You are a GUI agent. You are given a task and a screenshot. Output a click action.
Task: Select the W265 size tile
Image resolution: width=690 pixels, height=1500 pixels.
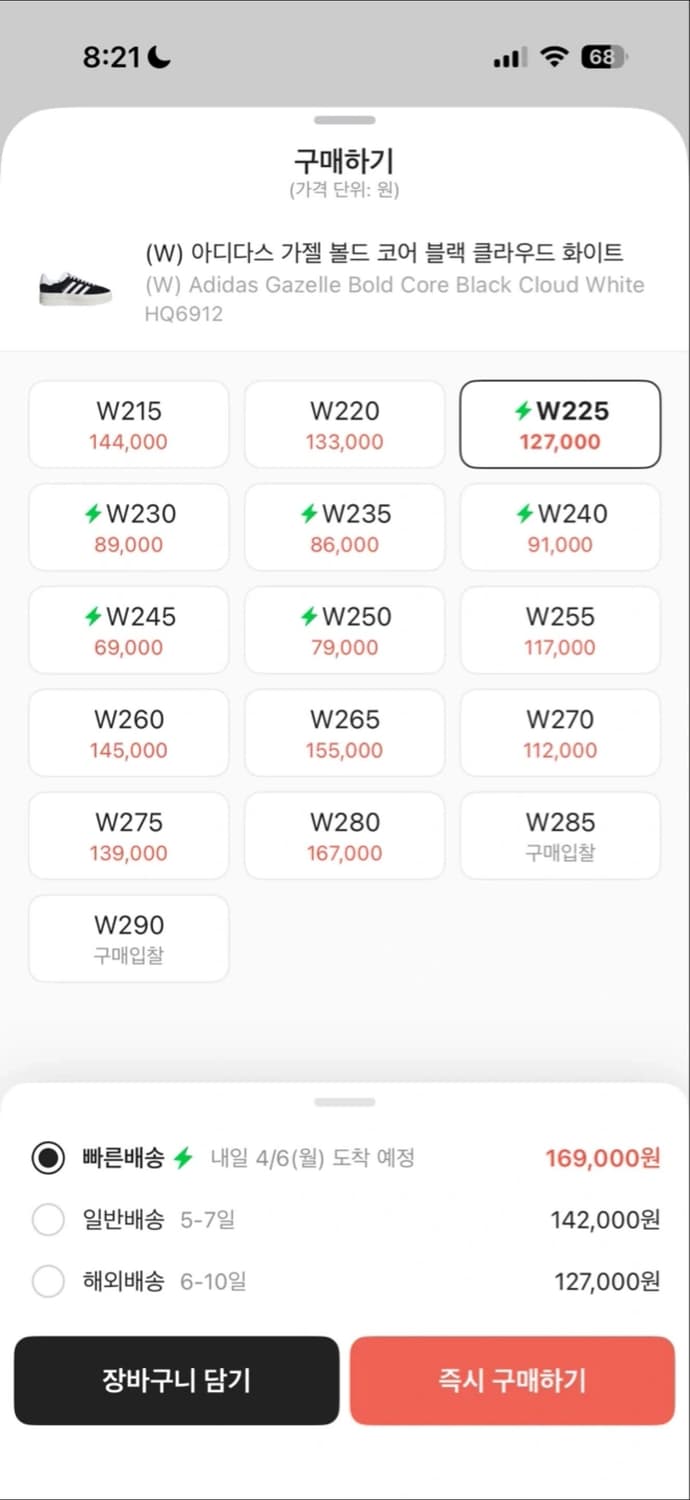345,734
